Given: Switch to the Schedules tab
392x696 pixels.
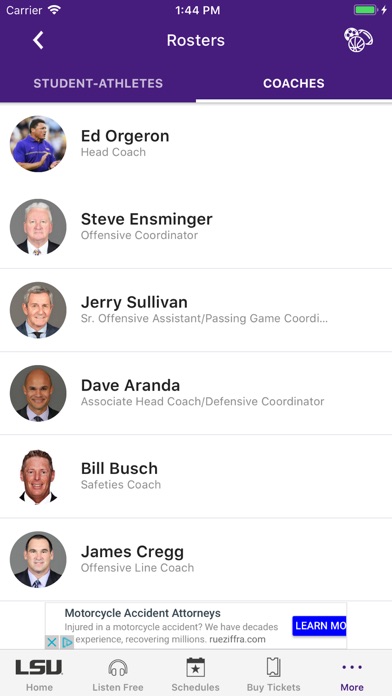Looking at the screenshot, I should point(196,674).
